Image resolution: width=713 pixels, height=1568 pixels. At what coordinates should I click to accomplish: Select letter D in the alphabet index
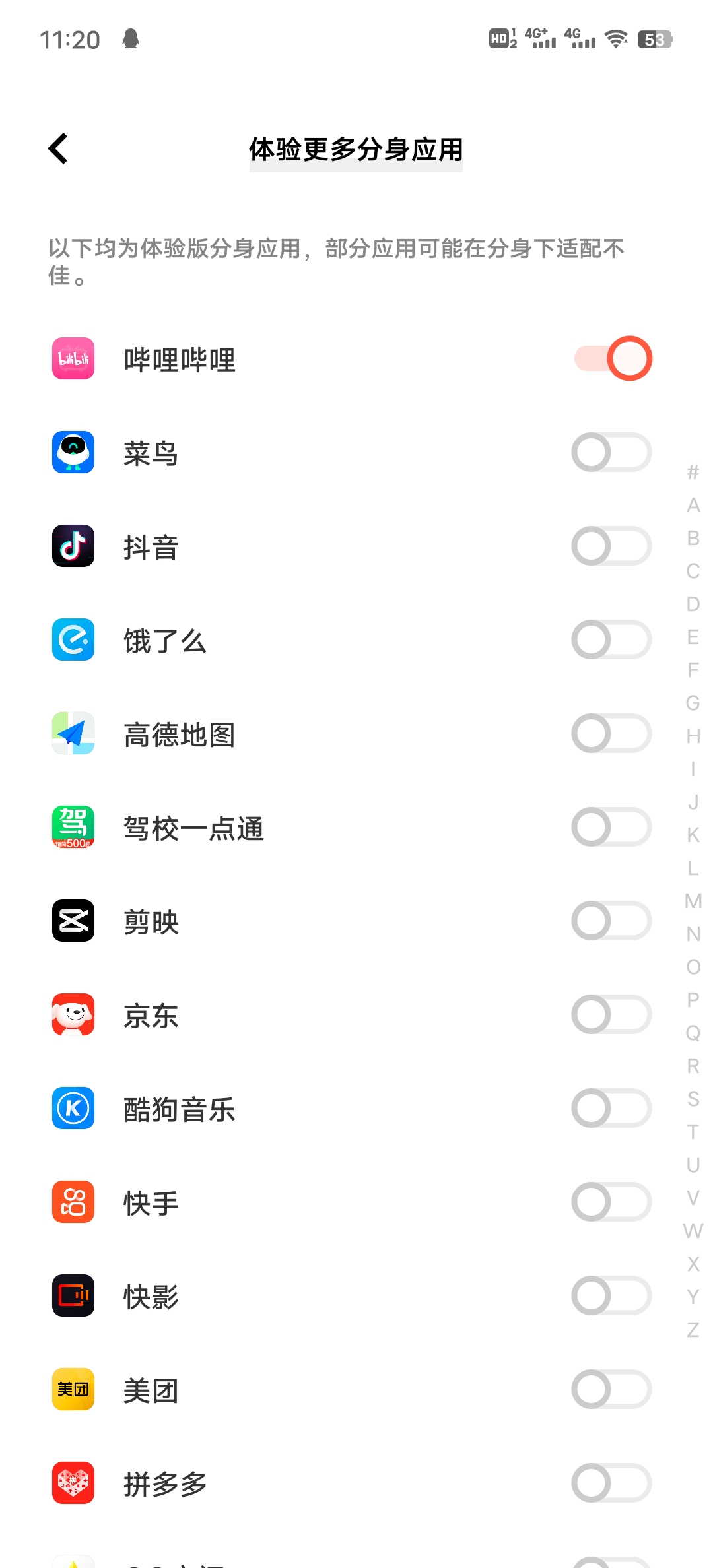click(x=693, y=604)
